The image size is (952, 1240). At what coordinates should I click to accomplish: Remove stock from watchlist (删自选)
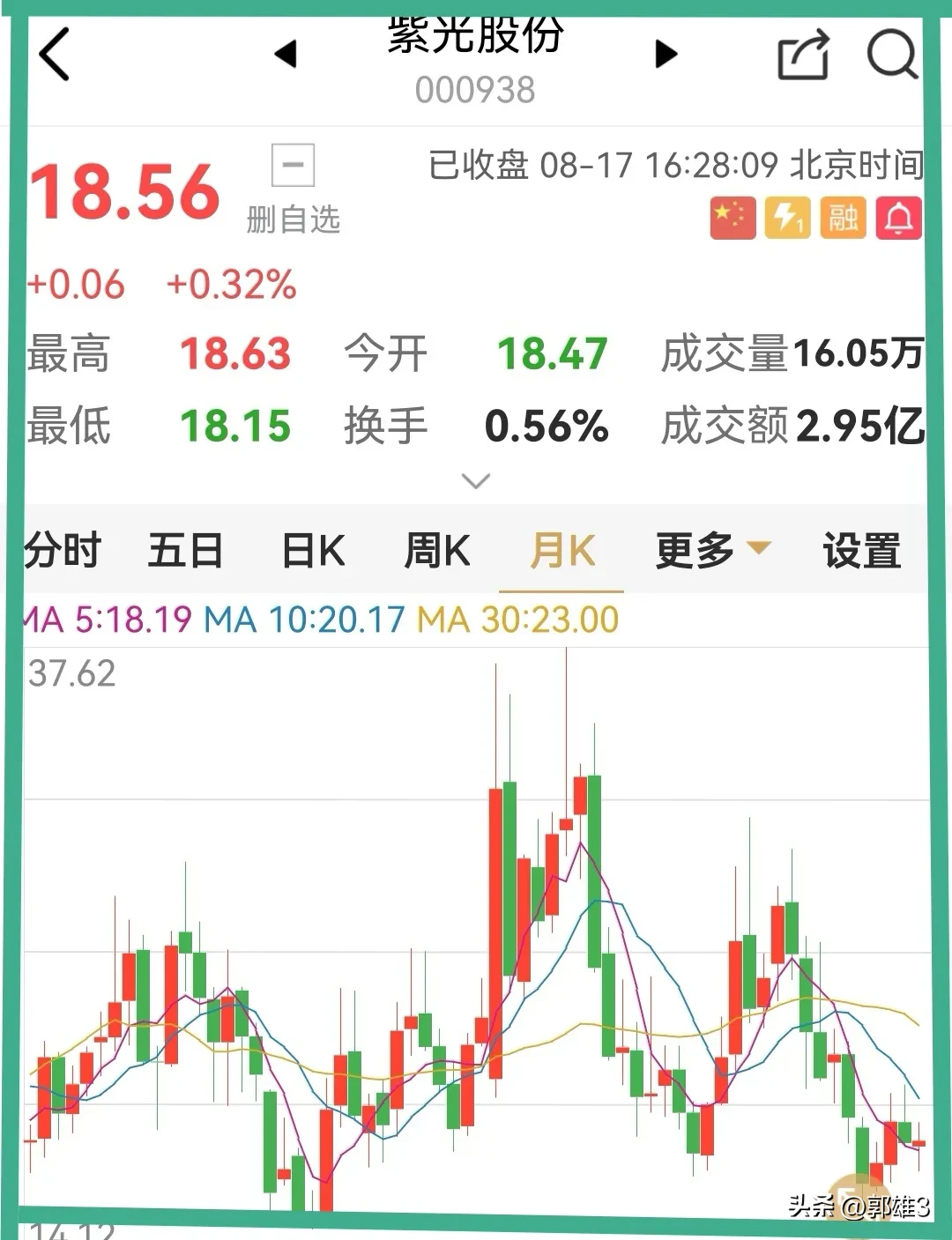coord(293,189)
